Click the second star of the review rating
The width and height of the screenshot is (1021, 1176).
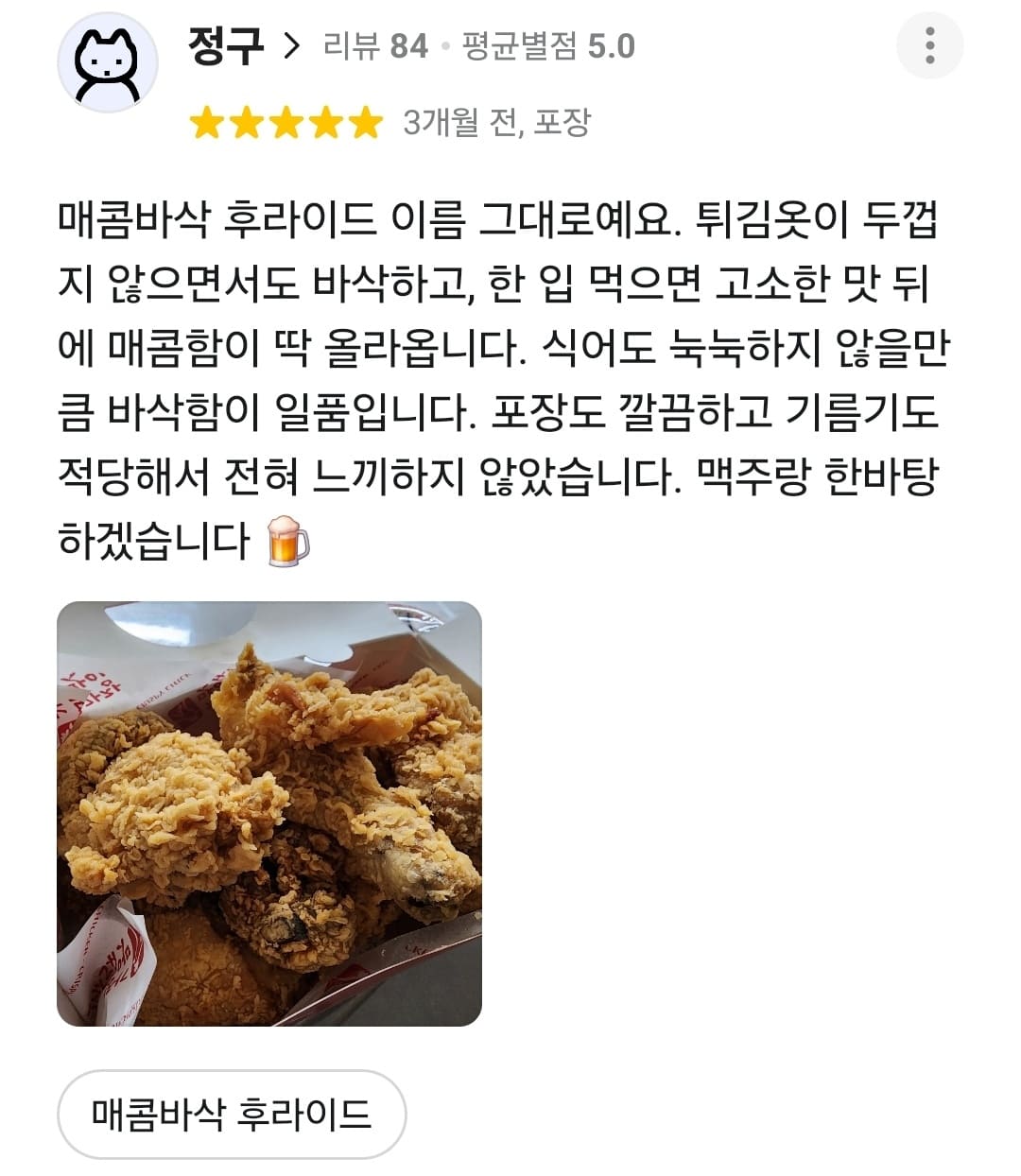coord(247,121)
